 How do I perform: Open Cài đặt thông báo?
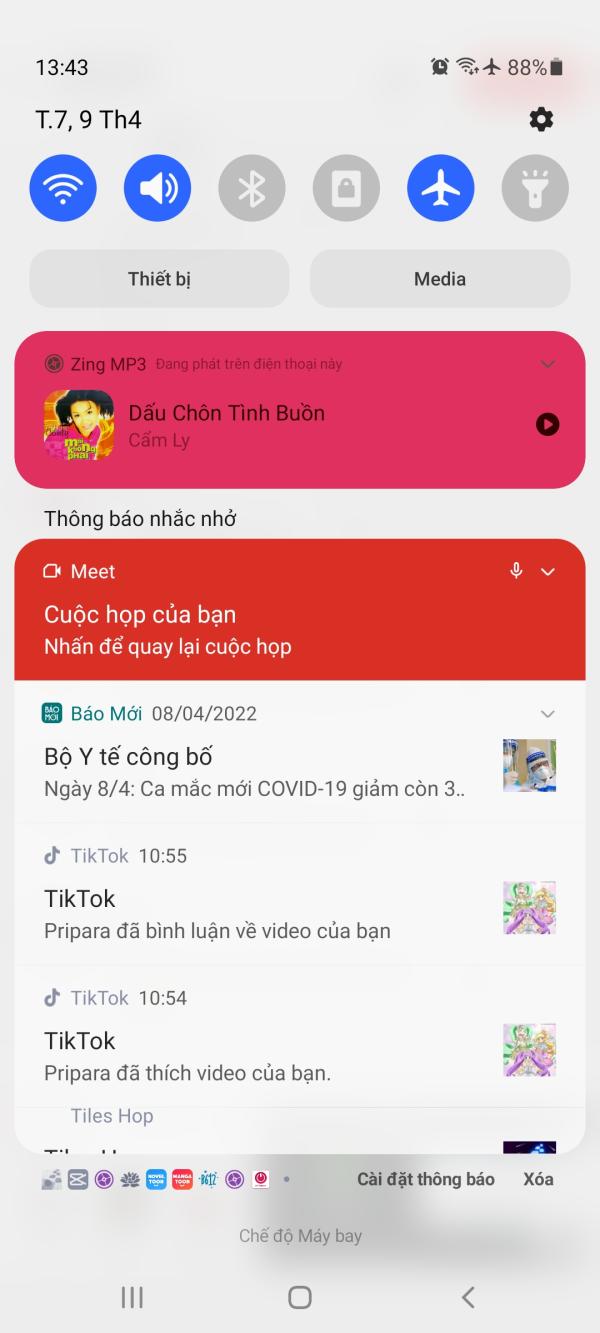click(x=426, y=1179)
